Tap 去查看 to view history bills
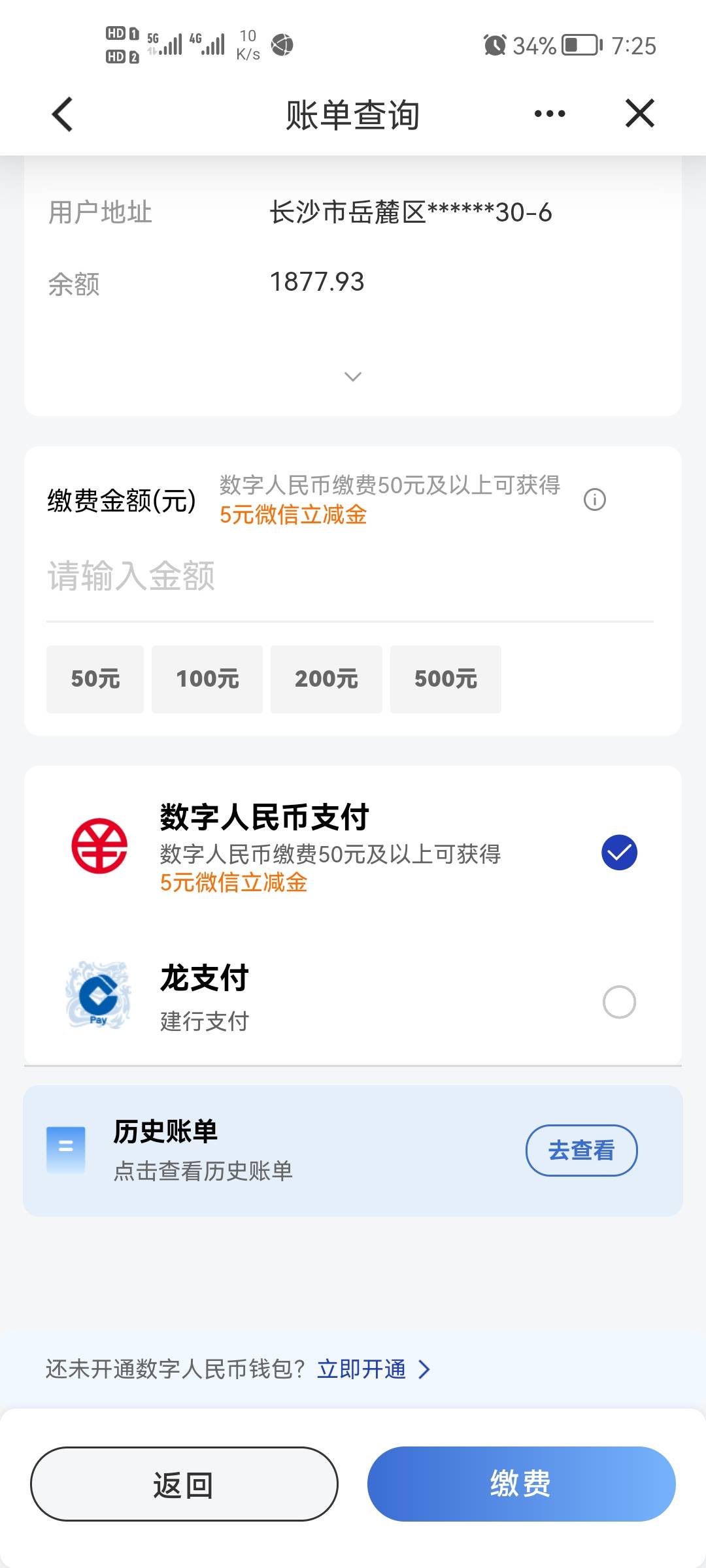The width and height of the screenshot is (706, 1568). click(581, 1150)
